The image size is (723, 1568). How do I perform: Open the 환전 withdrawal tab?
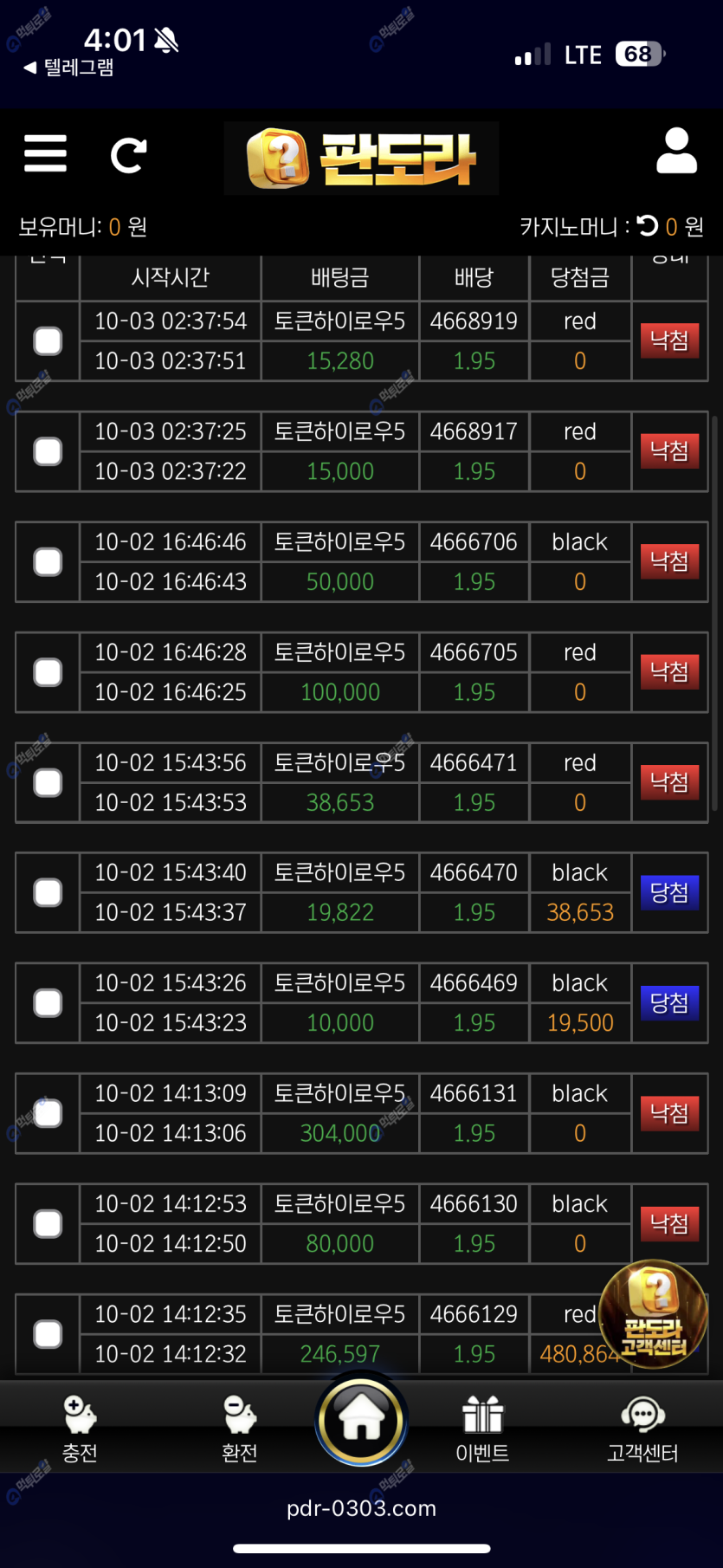click(x=240, y=1428)
